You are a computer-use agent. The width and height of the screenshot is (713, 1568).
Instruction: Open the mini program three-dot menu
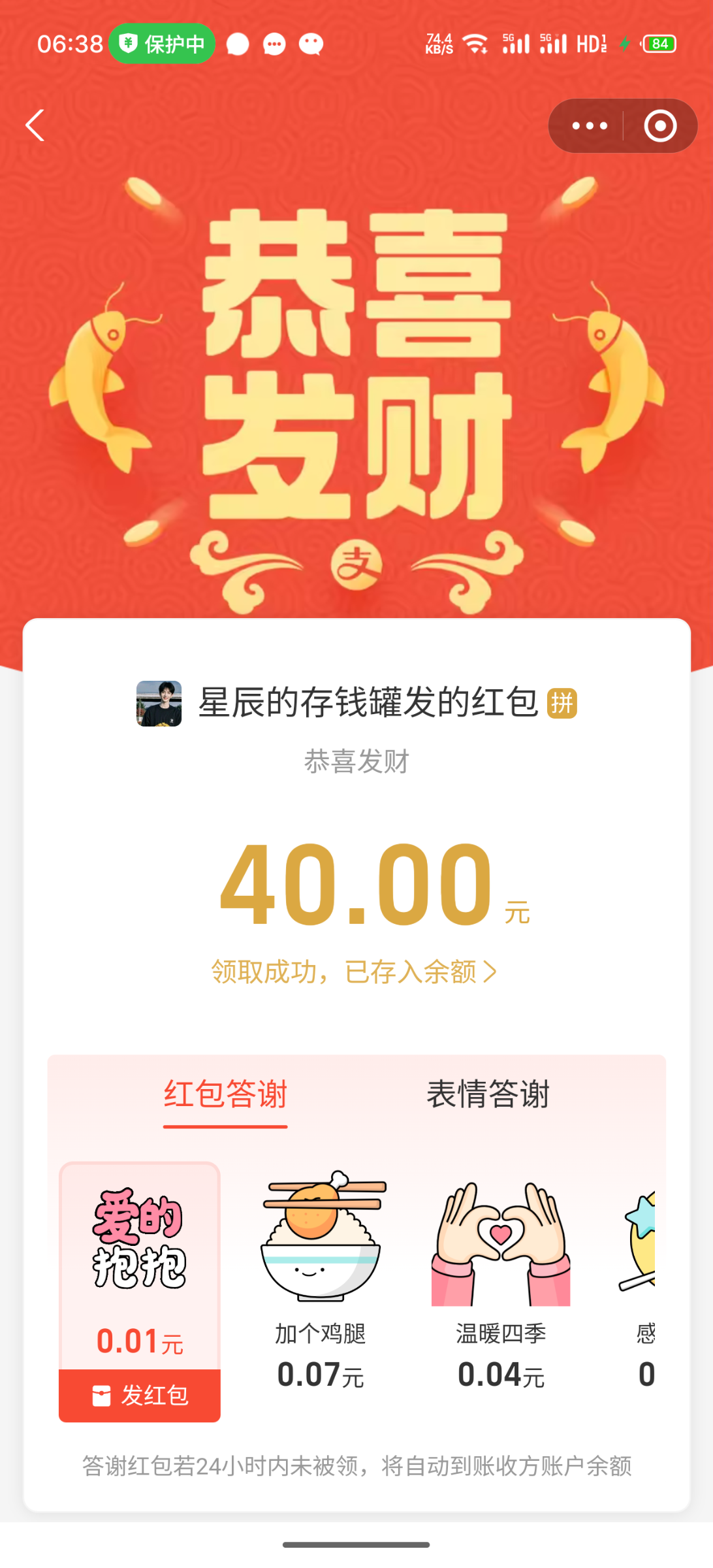tap(589, 125)
